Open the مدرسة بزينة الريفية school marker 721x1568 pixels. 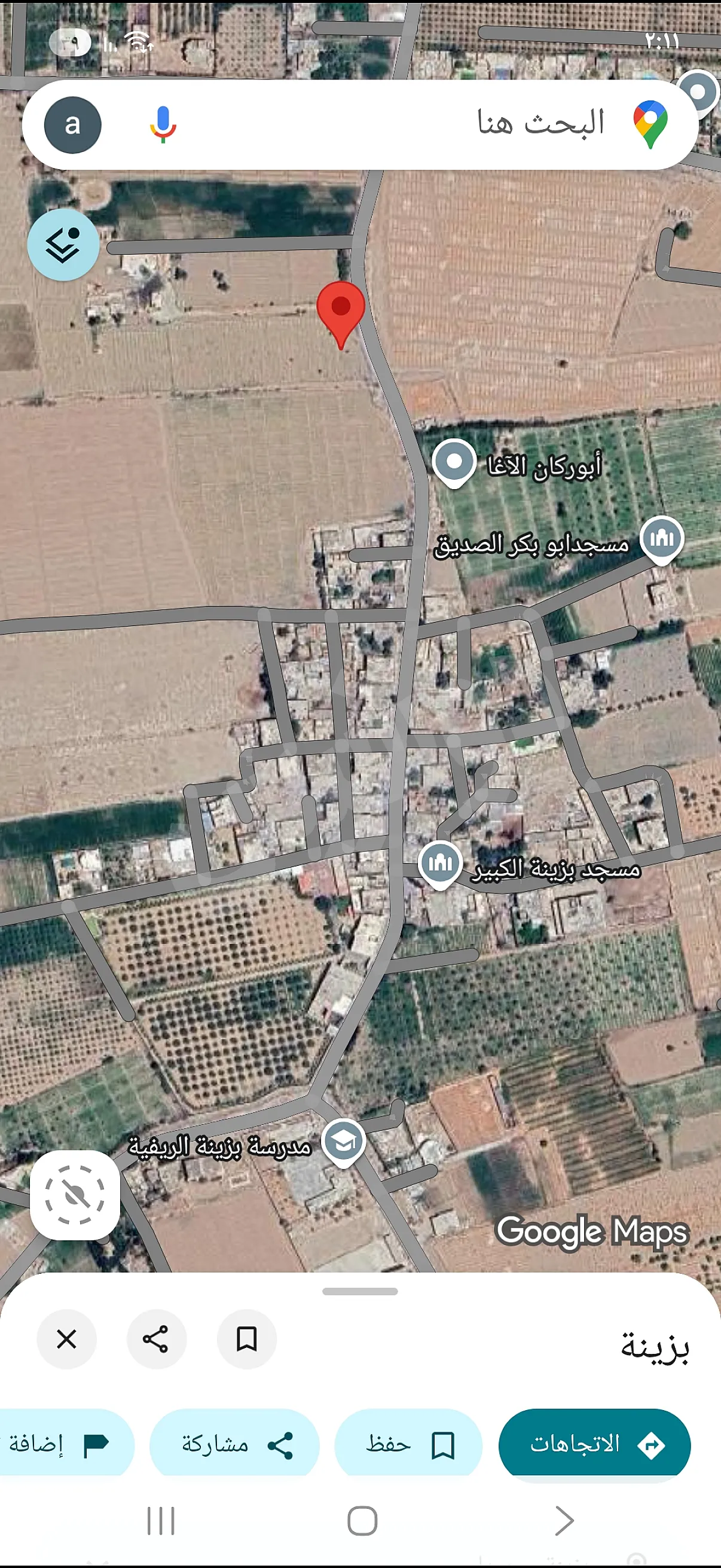pos(343,1143)
